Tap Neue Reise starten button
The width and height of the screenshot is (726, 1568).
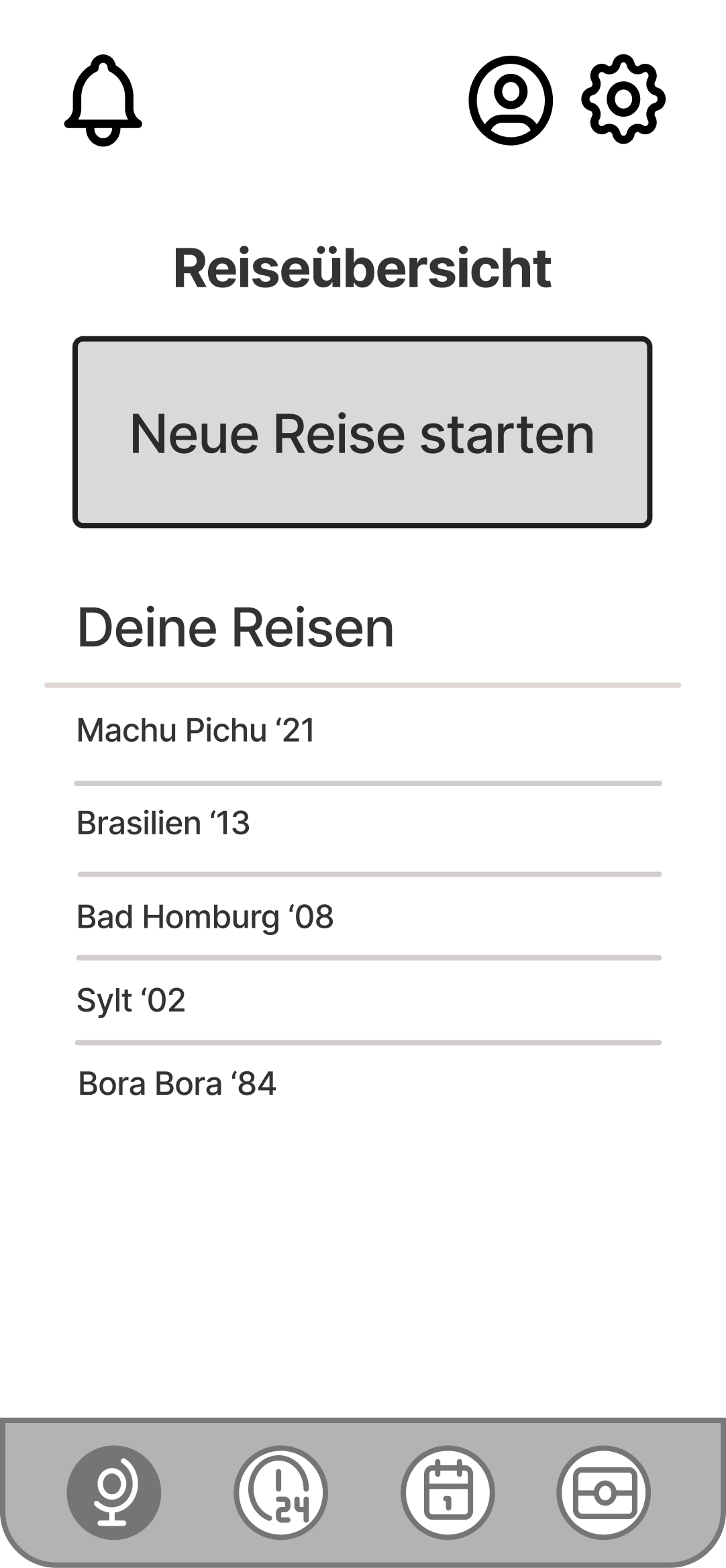point(362,433)
